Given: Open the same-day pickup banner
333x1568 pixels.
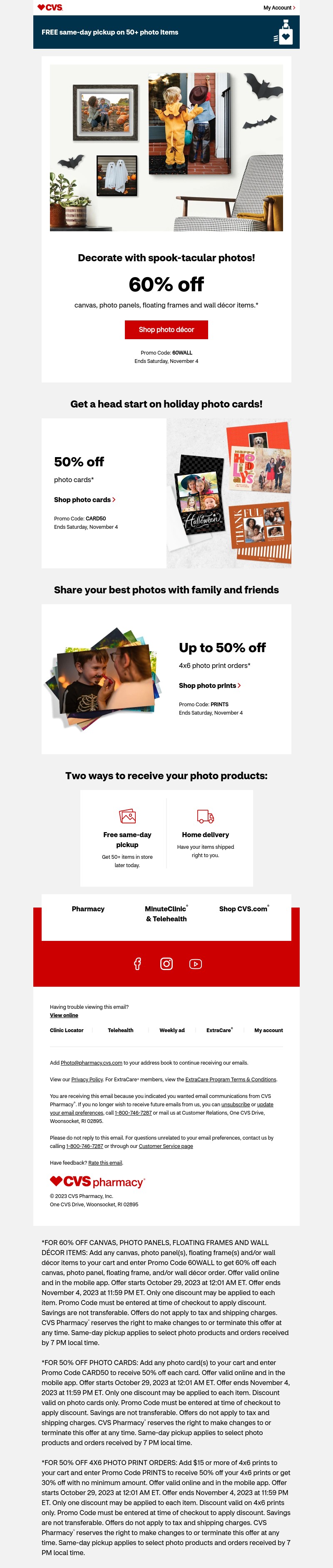Looking at the screenshot, I should [166, 32].
